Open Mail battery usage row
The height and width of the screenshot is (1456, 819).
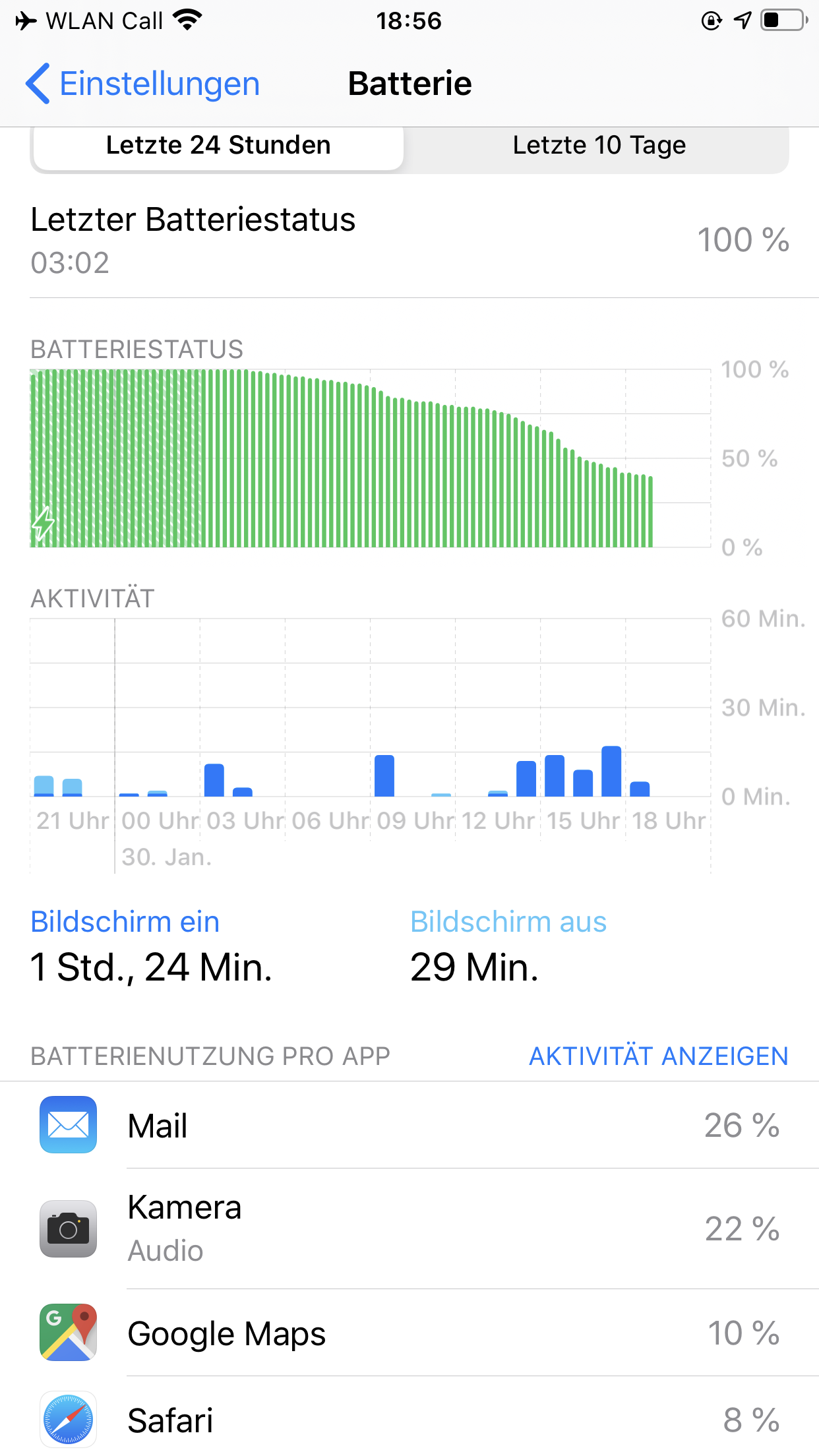tap(409, 1125)
